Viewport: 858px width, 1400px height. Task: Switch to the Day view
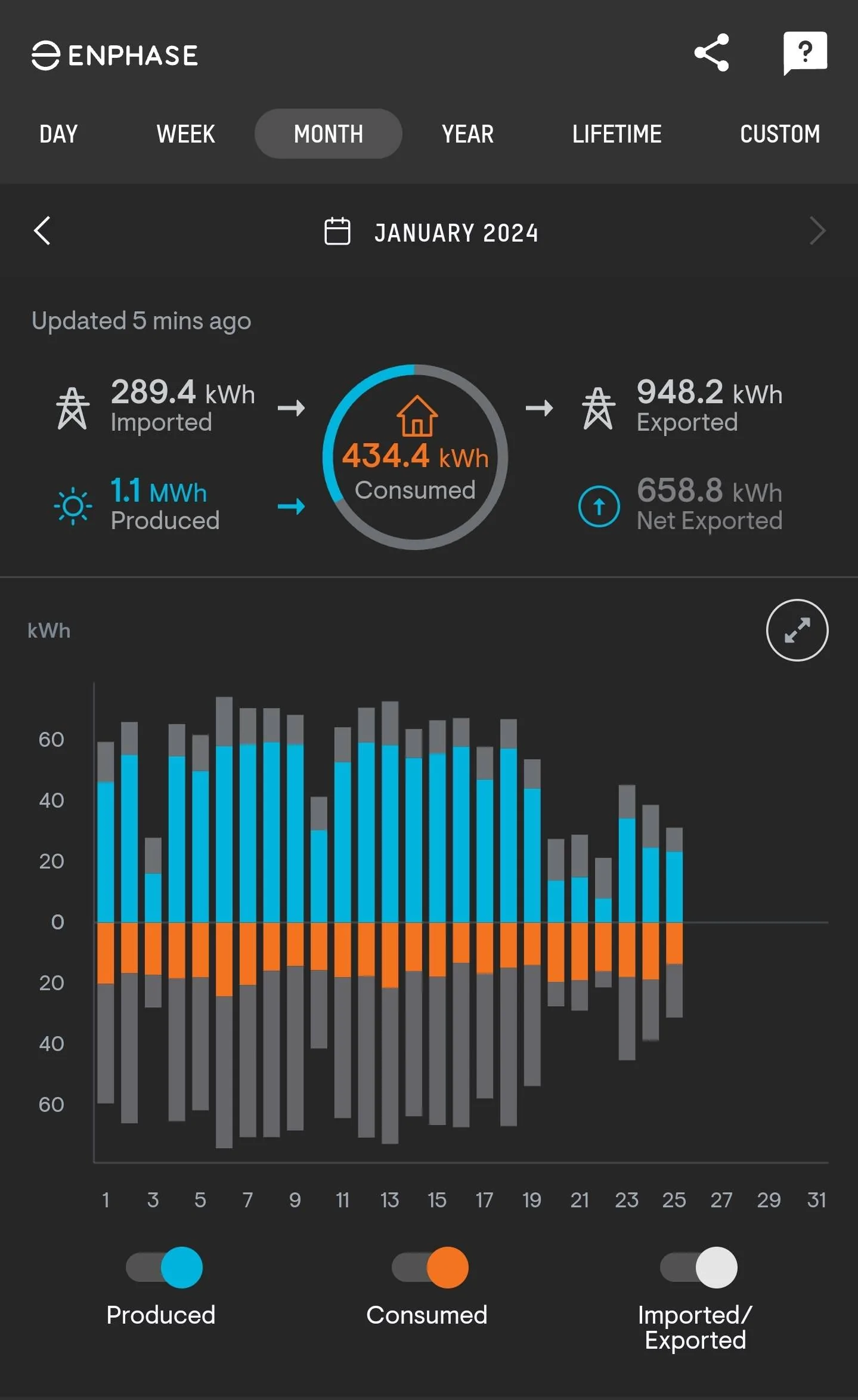[x=58, y=134]
